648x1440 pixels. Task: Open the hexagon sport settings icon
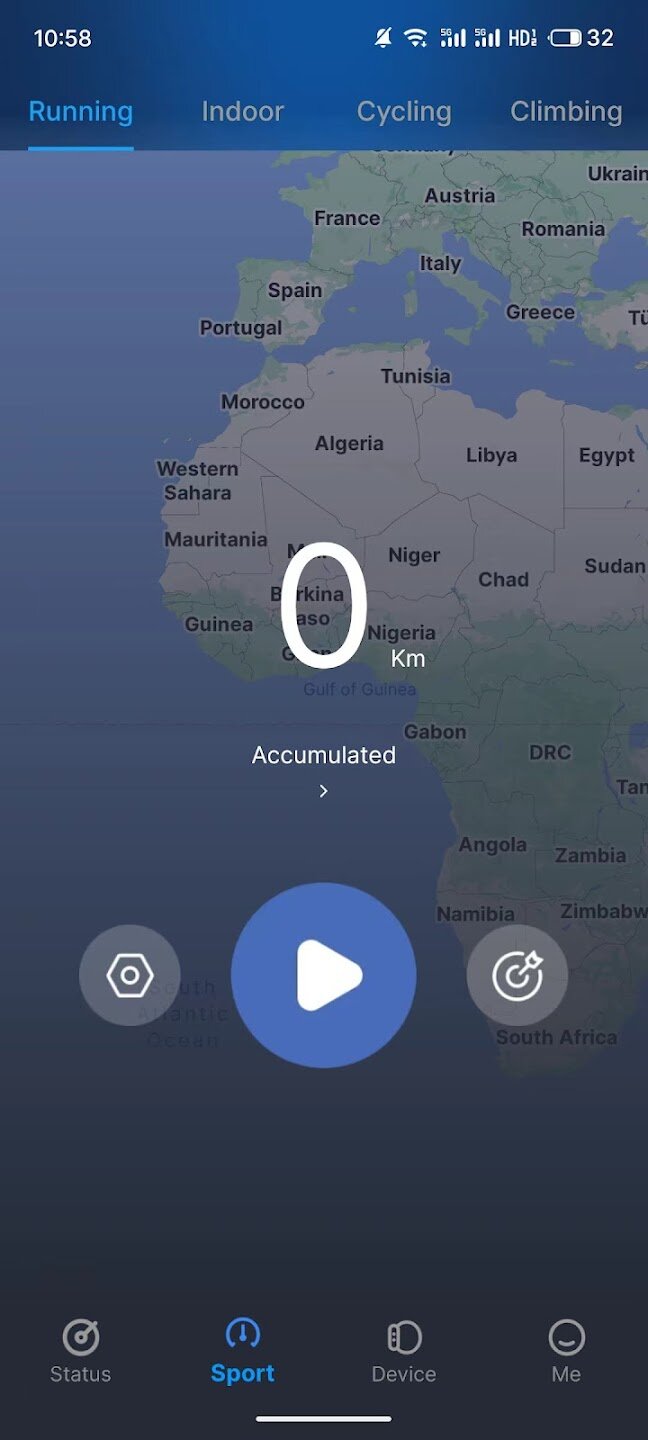130,976
